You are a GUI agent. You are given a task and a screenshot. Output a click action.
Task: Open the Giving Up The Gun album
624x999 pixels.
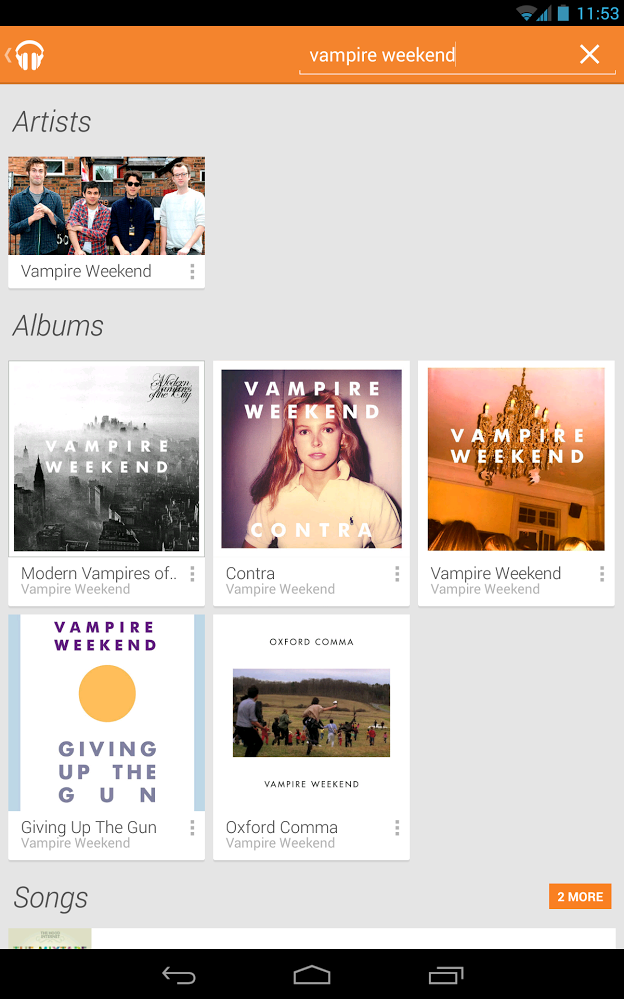tap(106, 713)
